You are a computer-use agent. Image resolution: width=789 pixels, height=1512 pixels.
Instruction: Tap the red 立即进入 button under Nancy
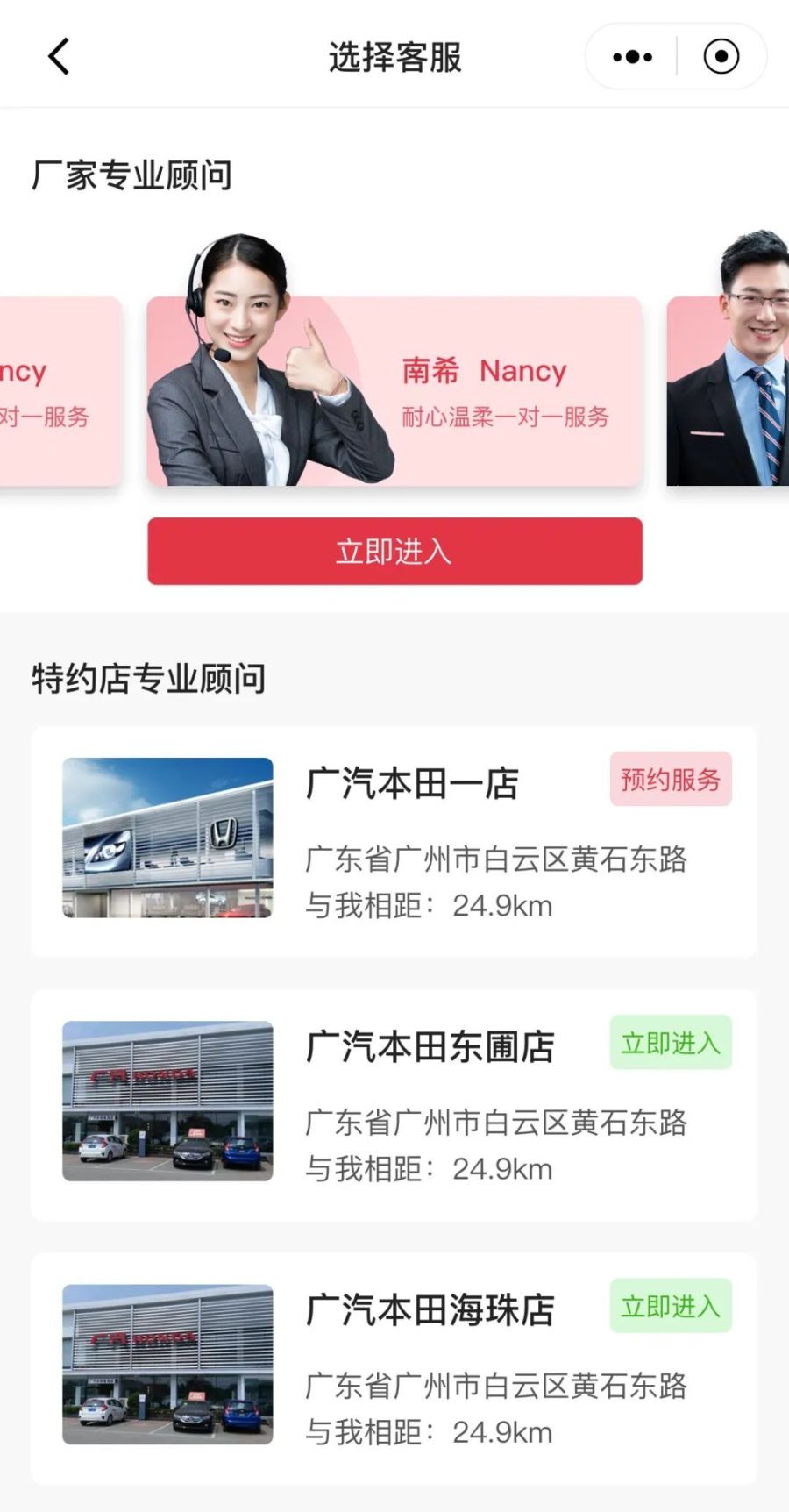point(394,552)
